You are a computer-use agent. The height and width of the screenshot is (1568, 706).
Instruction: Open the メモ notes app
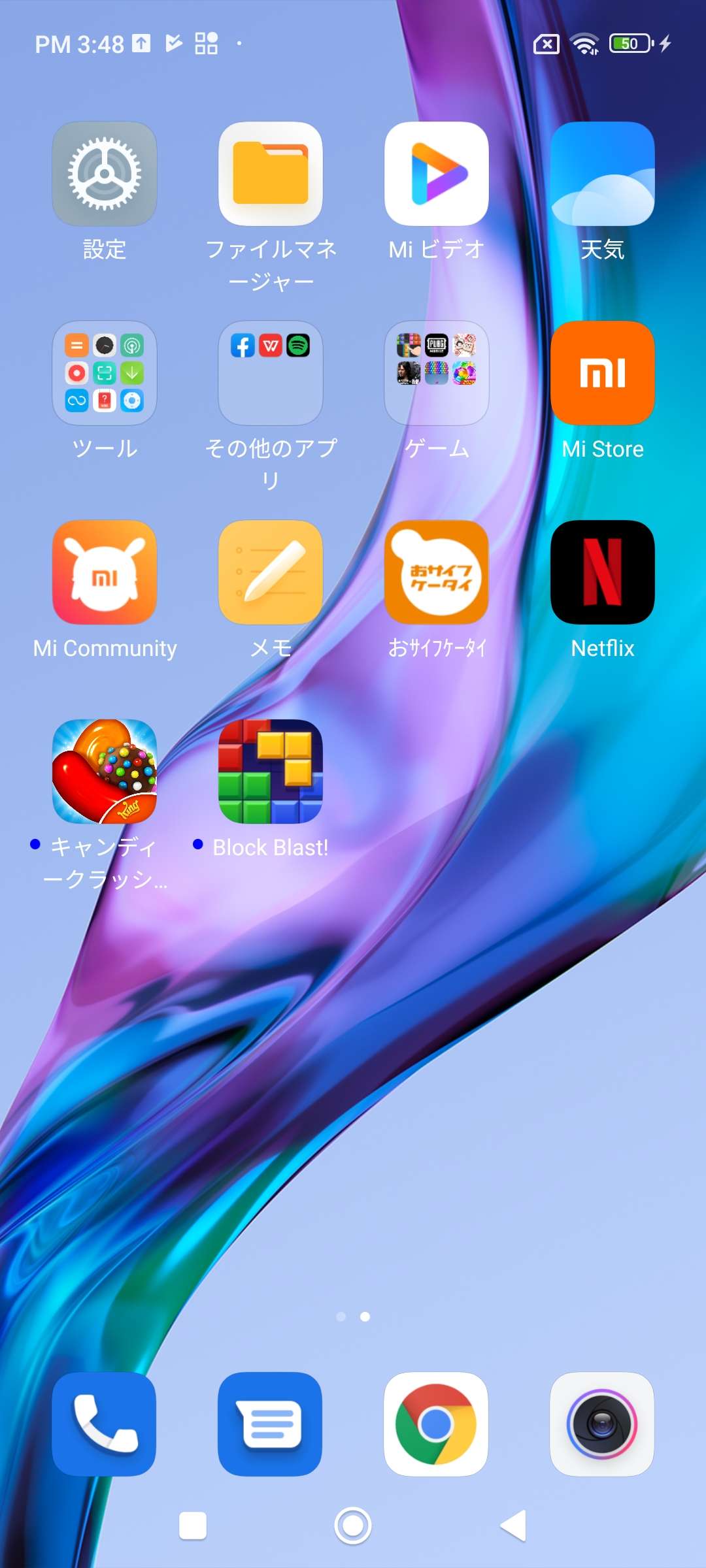pos(271,573)
